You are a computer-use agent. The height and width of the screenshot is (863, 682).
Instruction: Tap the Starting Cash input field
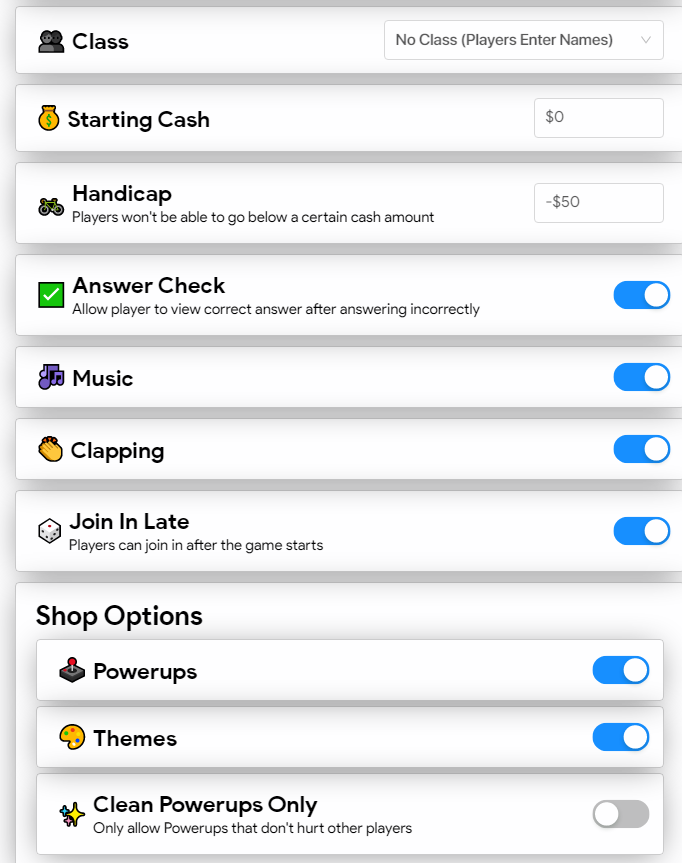598,118
